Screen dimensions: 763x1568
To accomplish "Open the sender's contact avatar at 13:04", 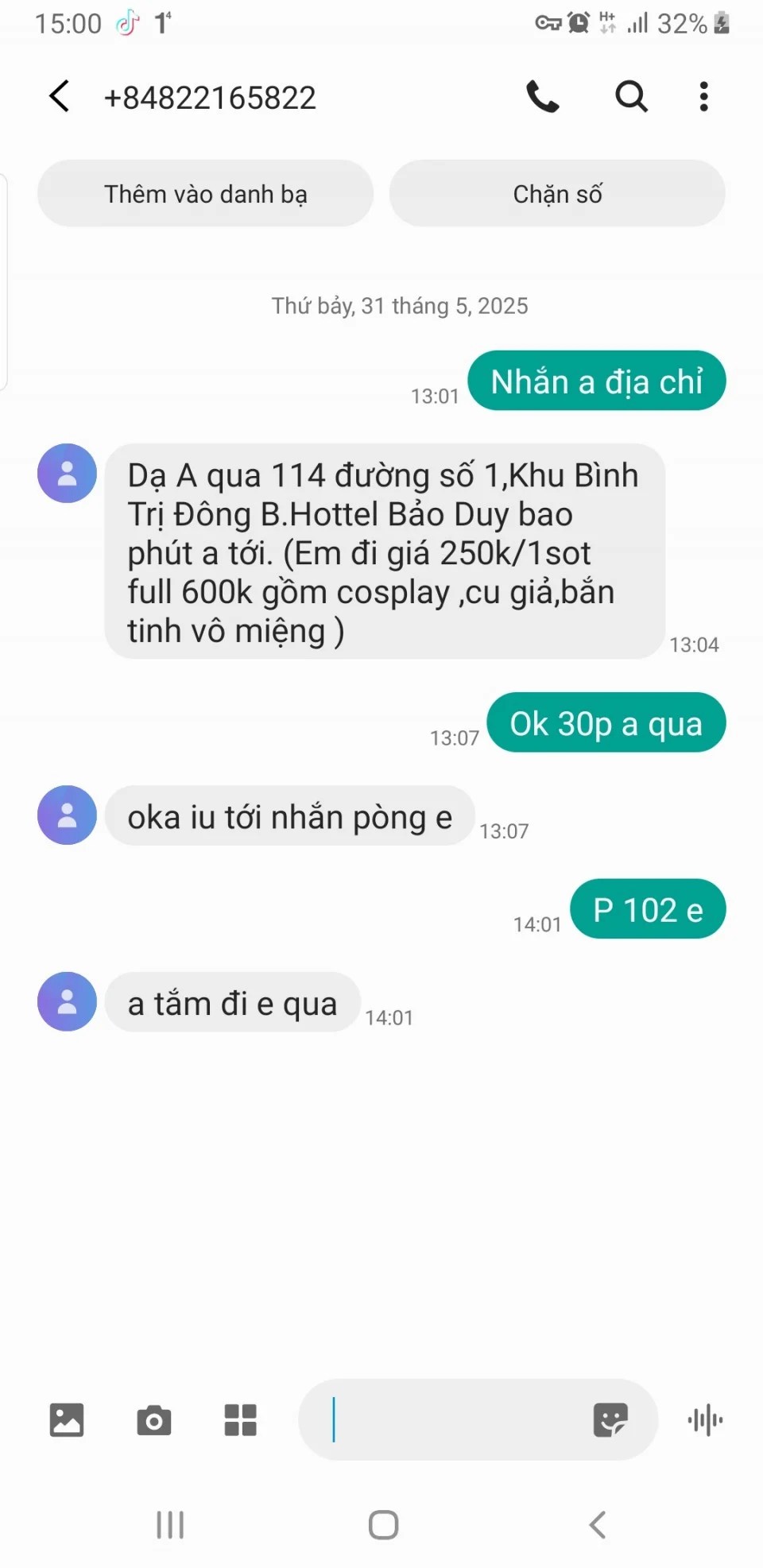I will [x=67, y=473].
